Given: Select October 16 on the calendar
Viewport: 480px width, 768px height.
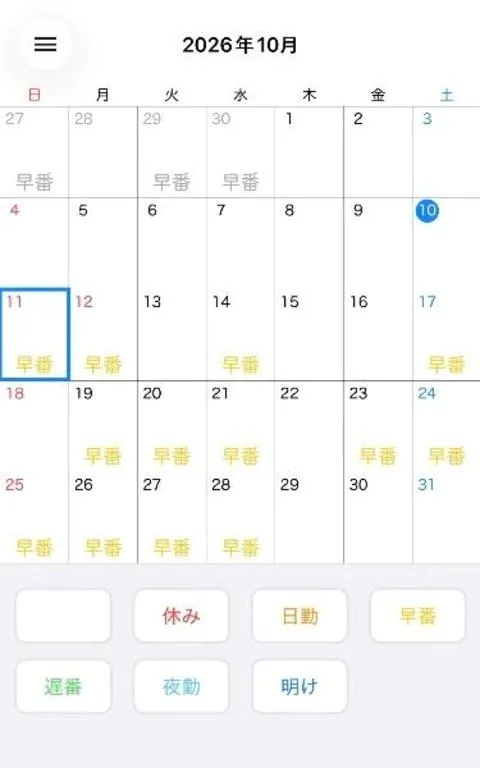Looking at the screenshot, I should point(378,335).
